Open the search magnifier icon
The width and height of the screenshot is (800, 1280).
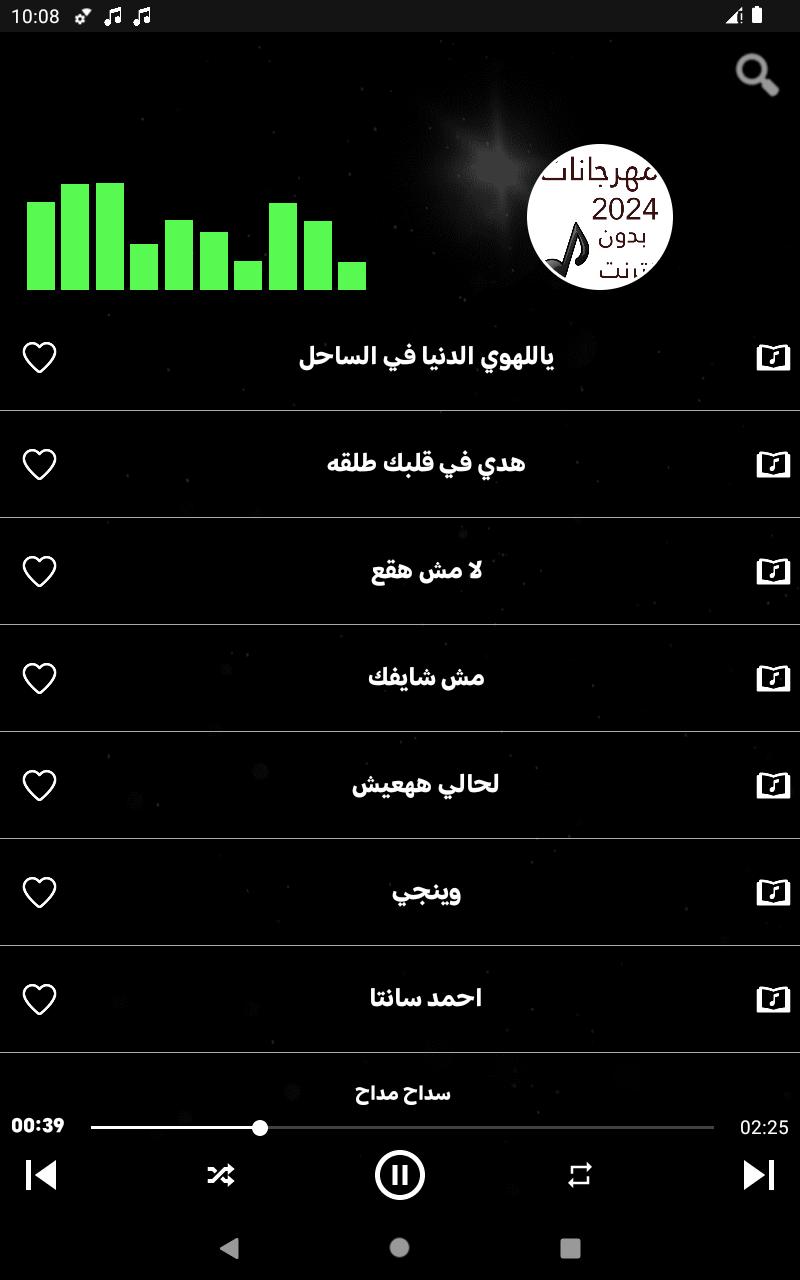757,75
